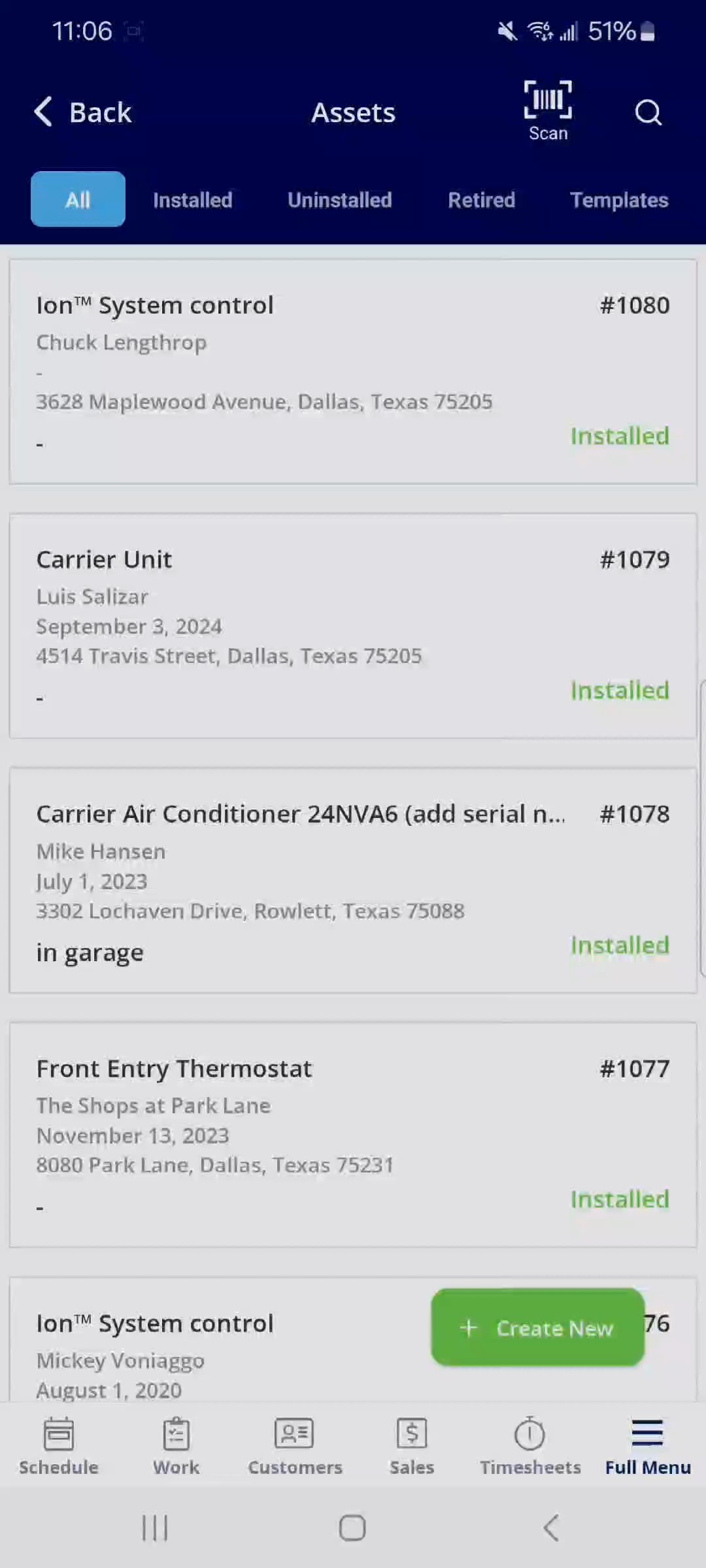Open asset search magnifier
The image size is (706, 1568).
tap(648, 112)
